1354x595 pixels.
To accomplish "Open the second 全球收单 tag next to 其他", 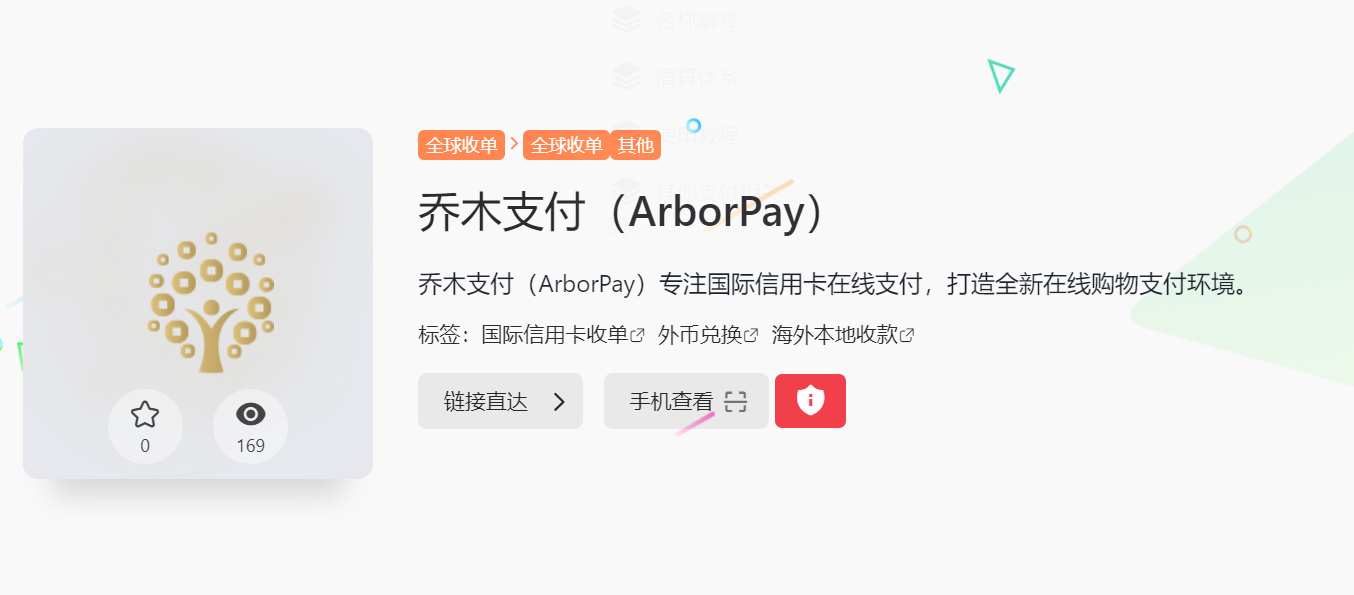I will 566,145.
